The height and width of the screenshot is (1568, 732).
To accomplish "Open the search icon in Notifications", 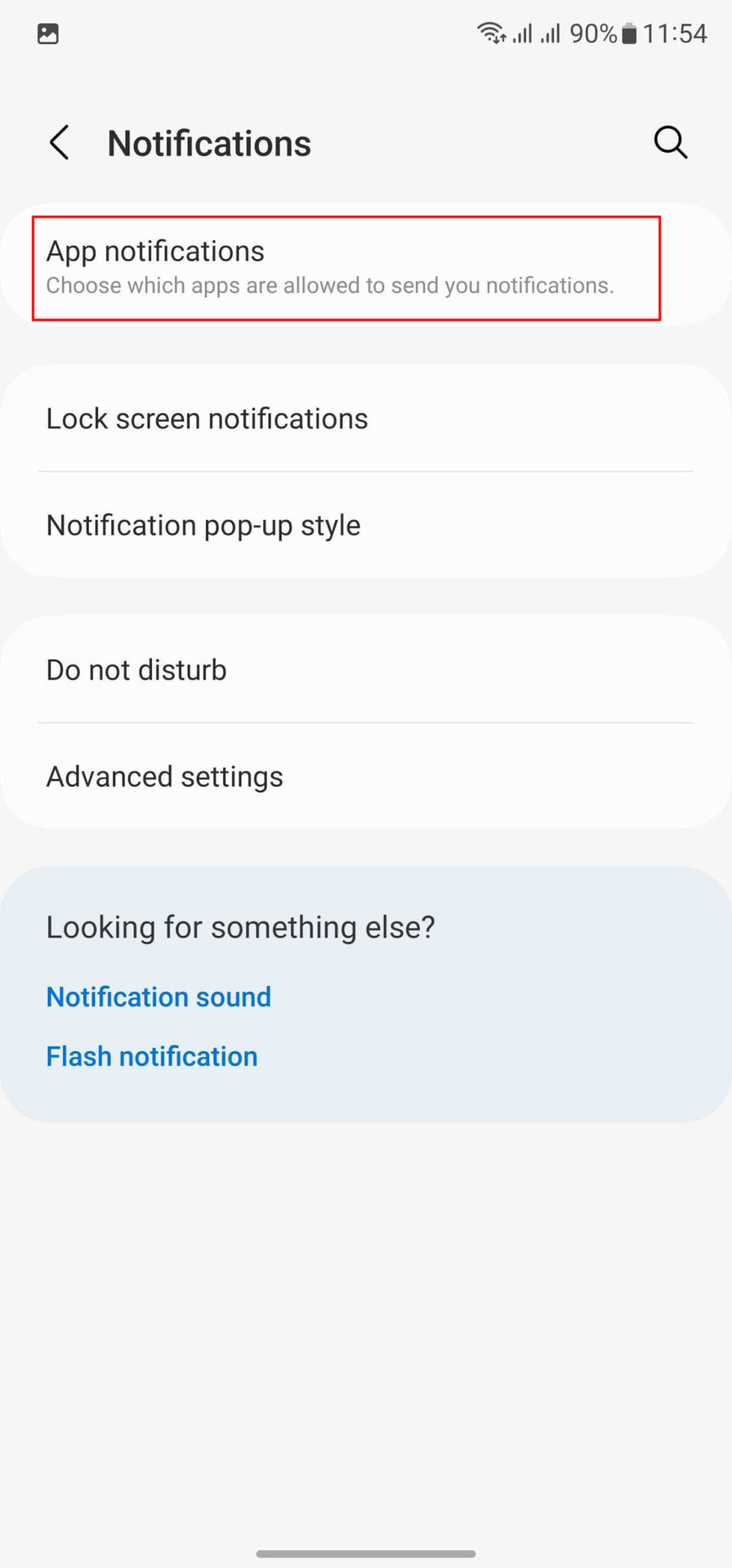I will click(x=670, y=143).
